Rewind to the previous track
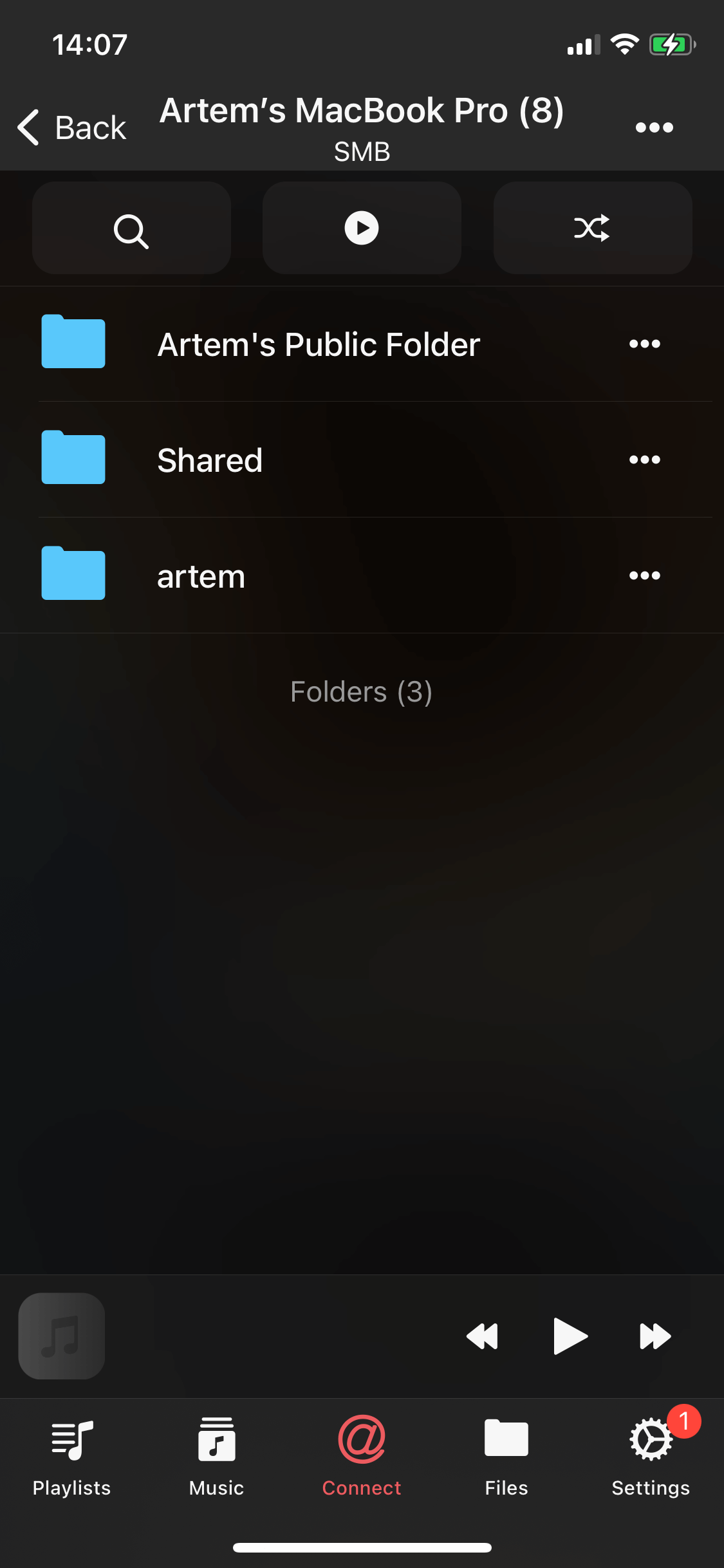 coord(483,1335)
